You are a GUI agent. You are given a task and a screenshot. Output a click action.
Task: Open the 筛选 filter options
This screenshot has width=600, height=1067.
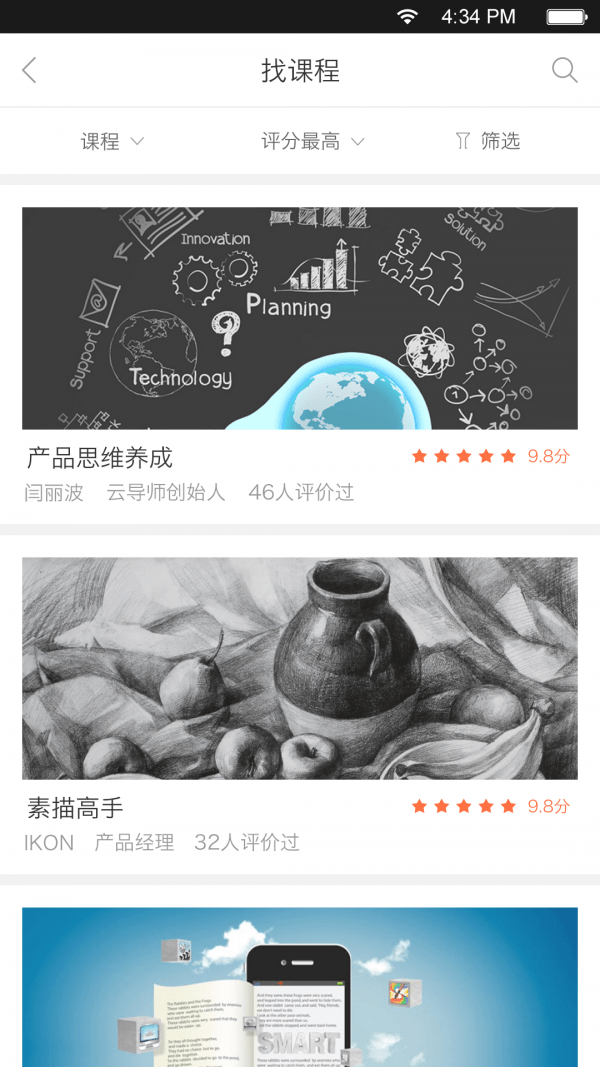tap(488, 141)
